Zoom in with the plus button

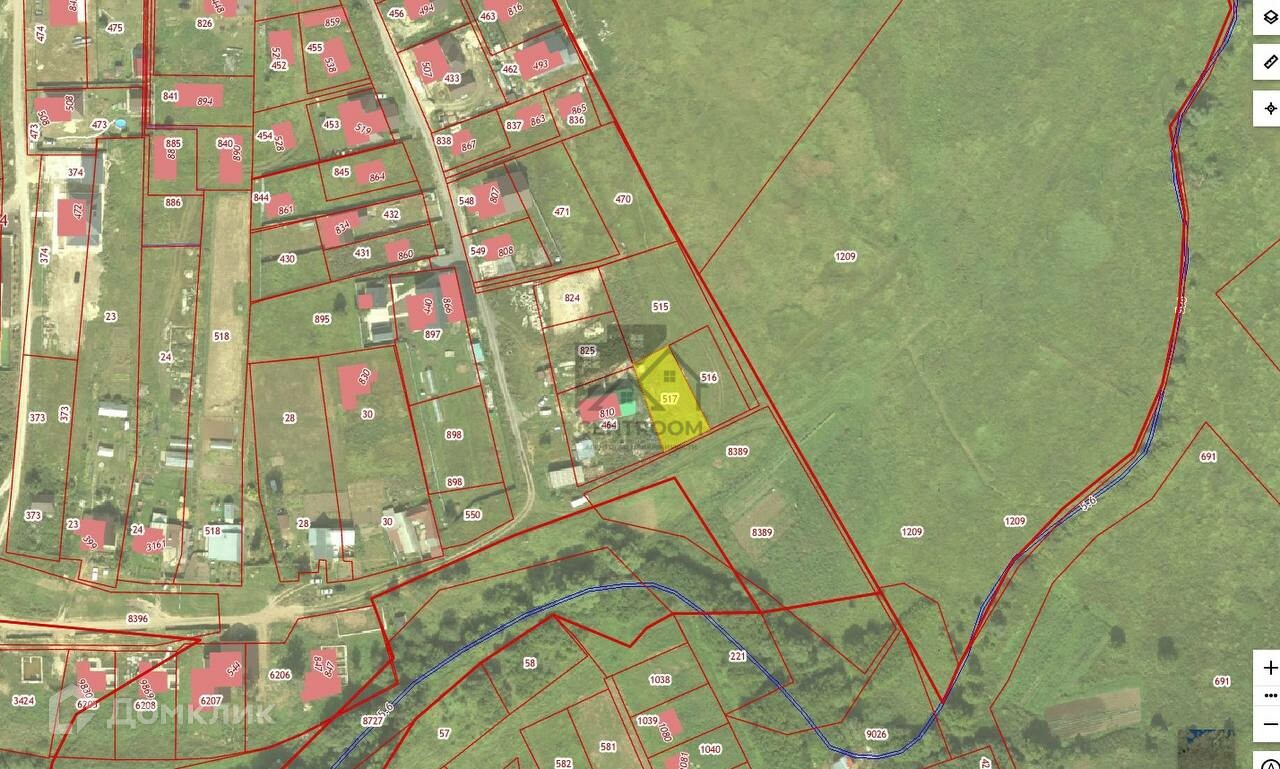point(1269,668)
